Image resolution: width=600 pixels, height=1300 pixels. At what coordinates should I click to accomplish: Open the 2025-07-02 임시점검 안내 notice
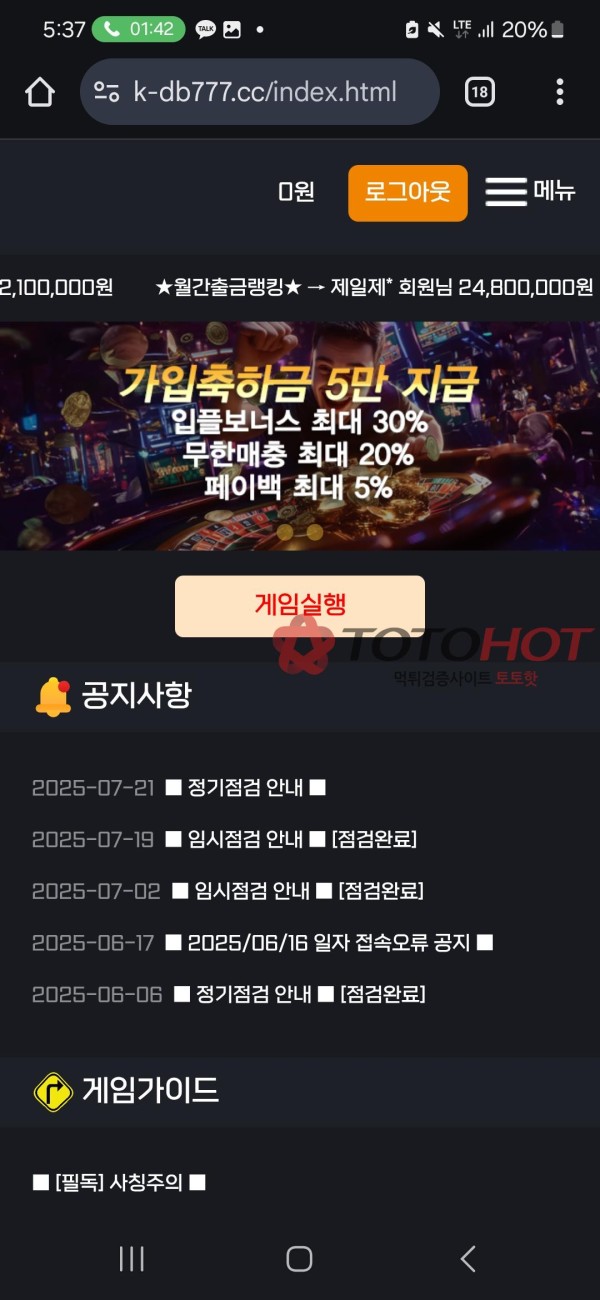coord(297,890)
